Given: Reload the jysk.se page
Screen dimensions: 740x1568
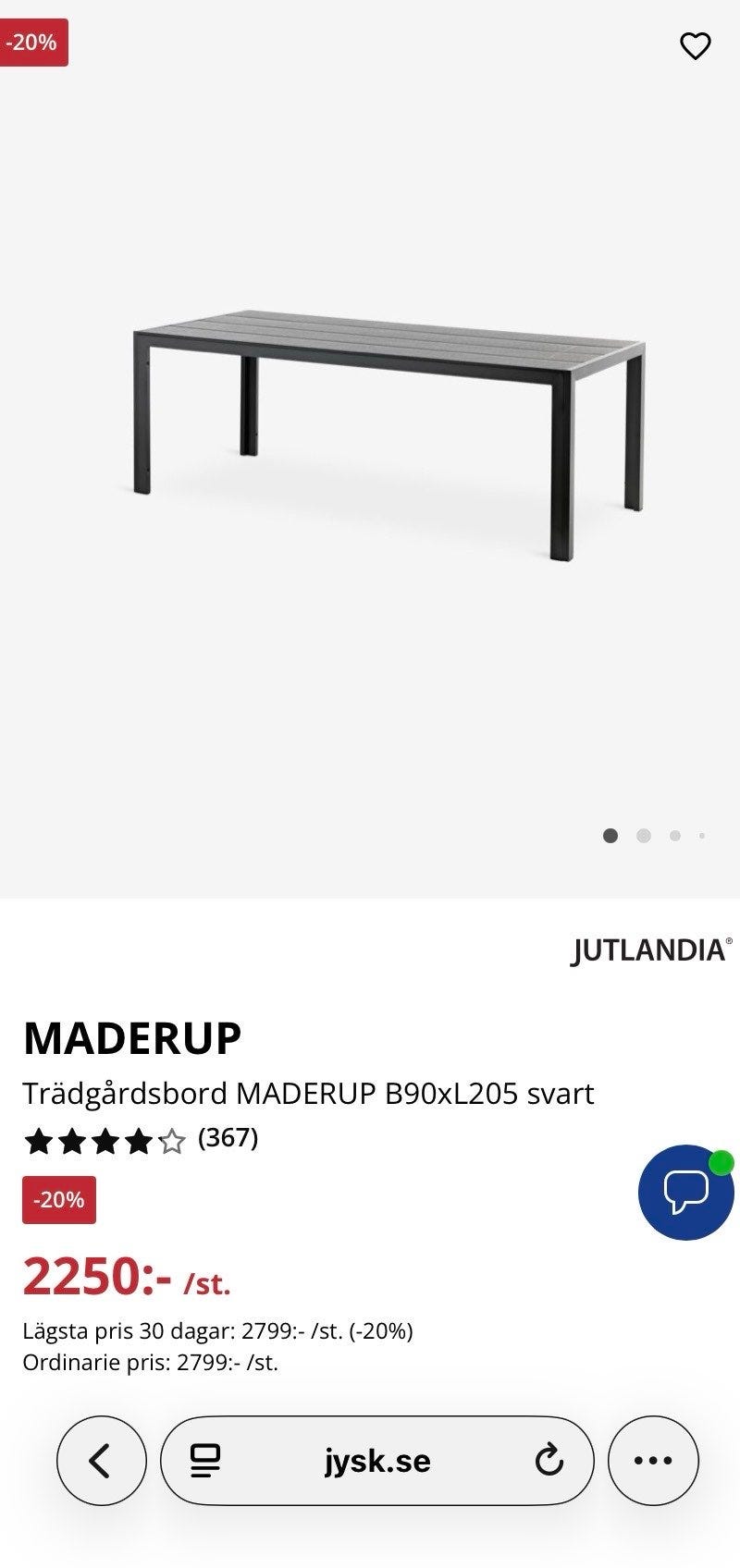Looking at the screenshot, I should click(x=549, y=1461).
